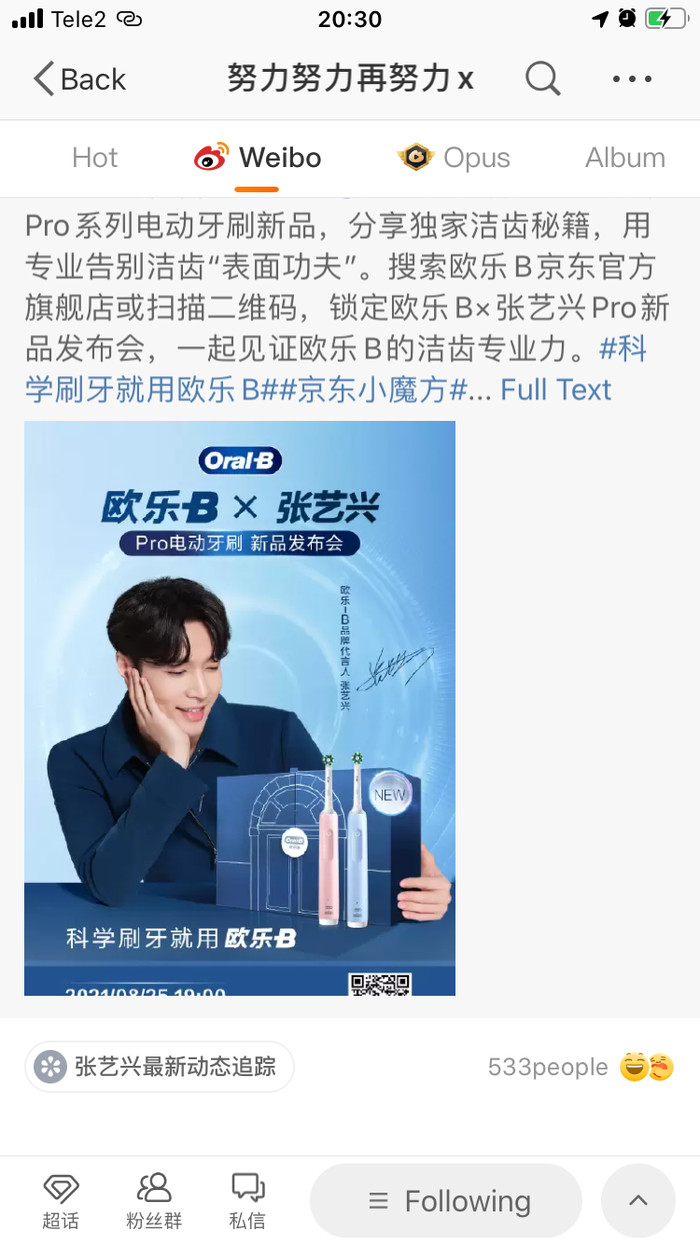The height and width of the screenshot is (1245, 700).
Task: Open the 张艺兴最新动态追踪 topic chip
Action: pos(160,1067)
